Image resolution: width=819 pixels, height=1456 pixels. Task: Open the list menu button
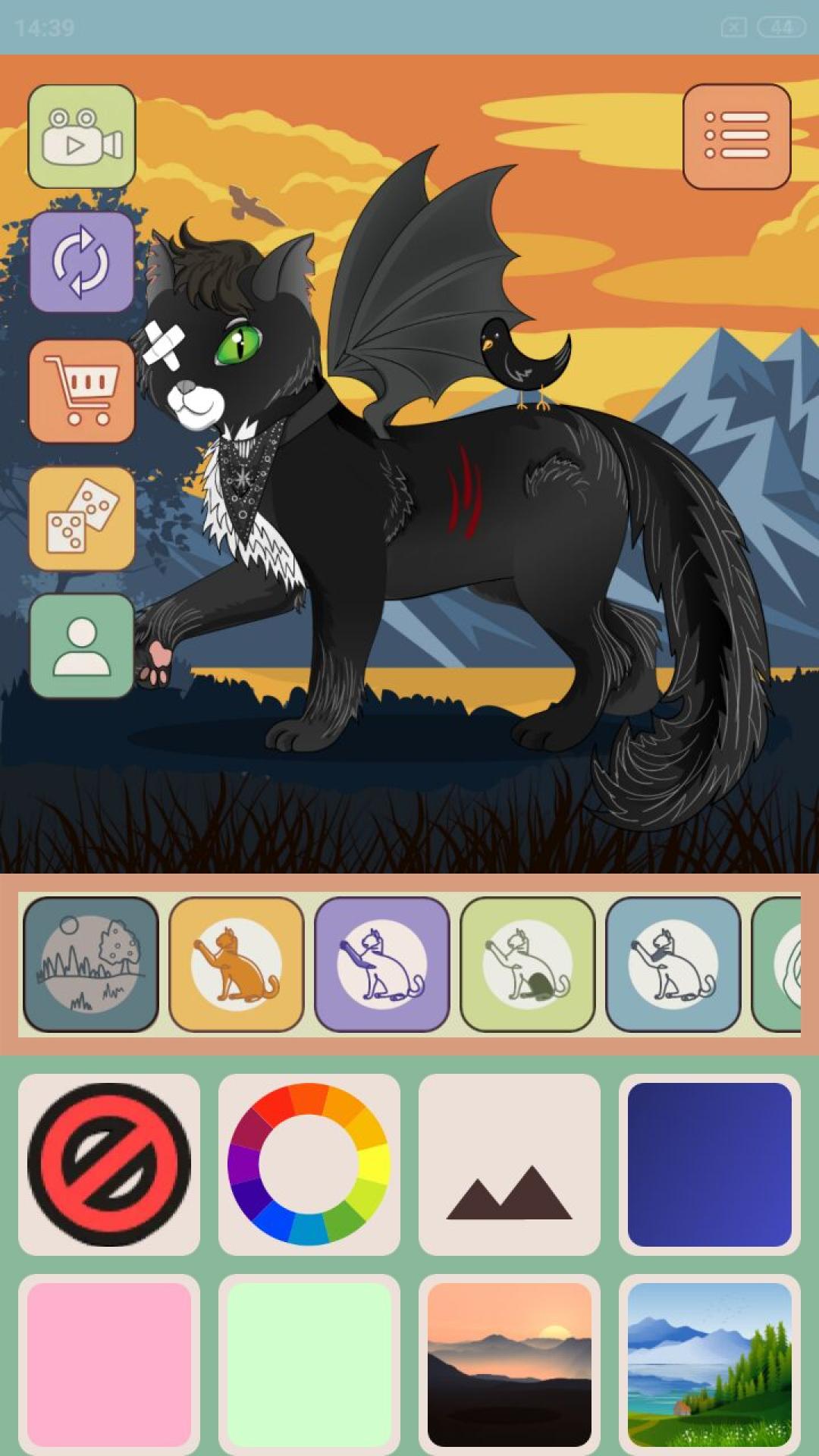(x=737, y=136)
